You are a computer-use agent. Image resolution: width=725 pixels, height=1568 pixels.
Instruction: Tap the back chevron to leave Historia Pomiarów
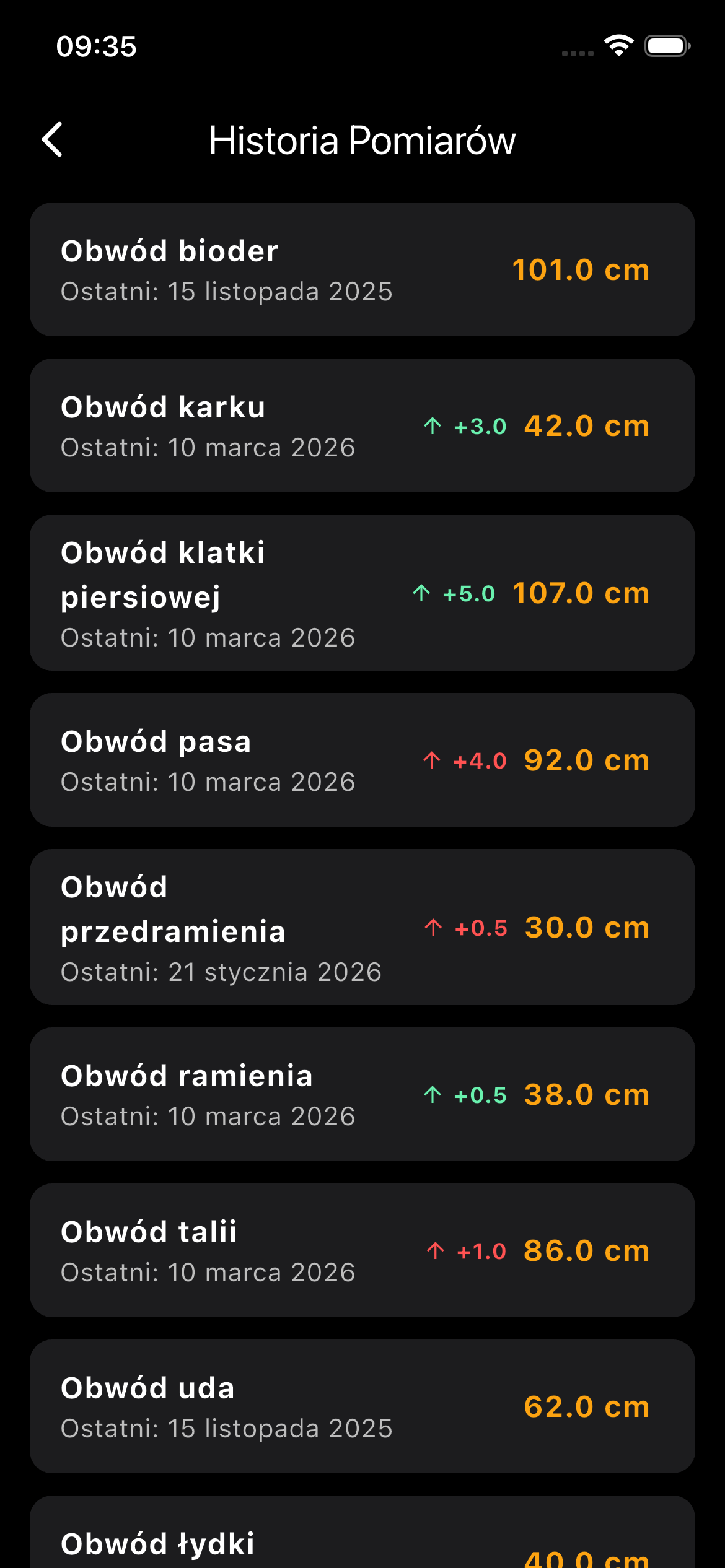(53, 141)
